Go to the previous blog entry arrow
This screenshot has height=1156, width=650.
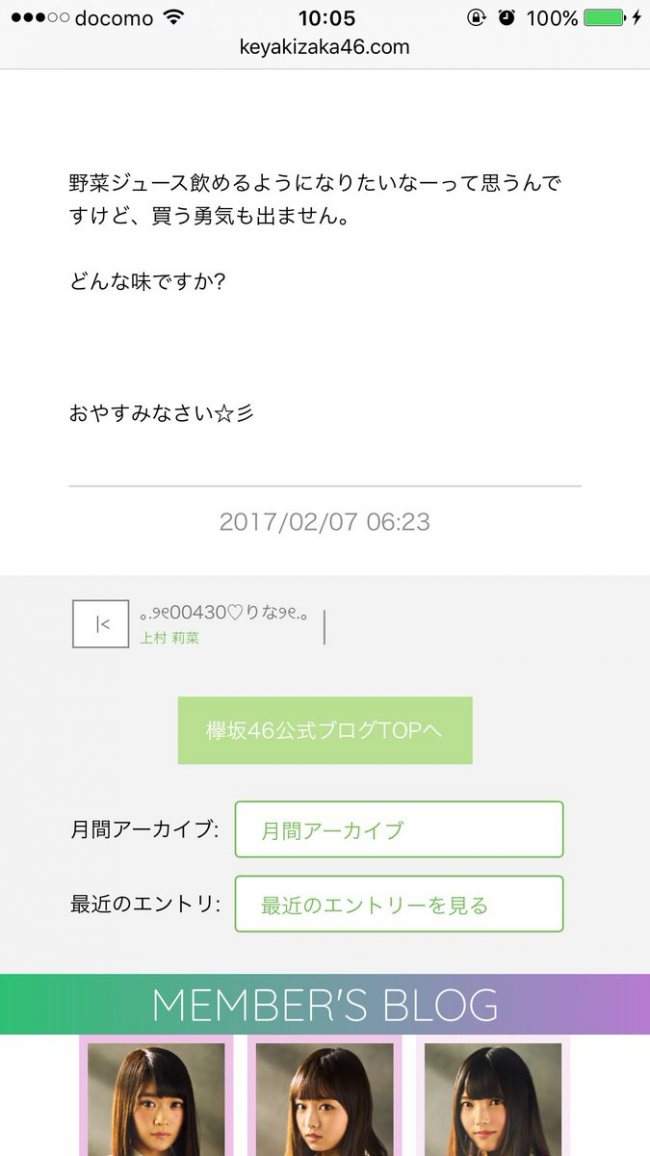coord(100,624)
